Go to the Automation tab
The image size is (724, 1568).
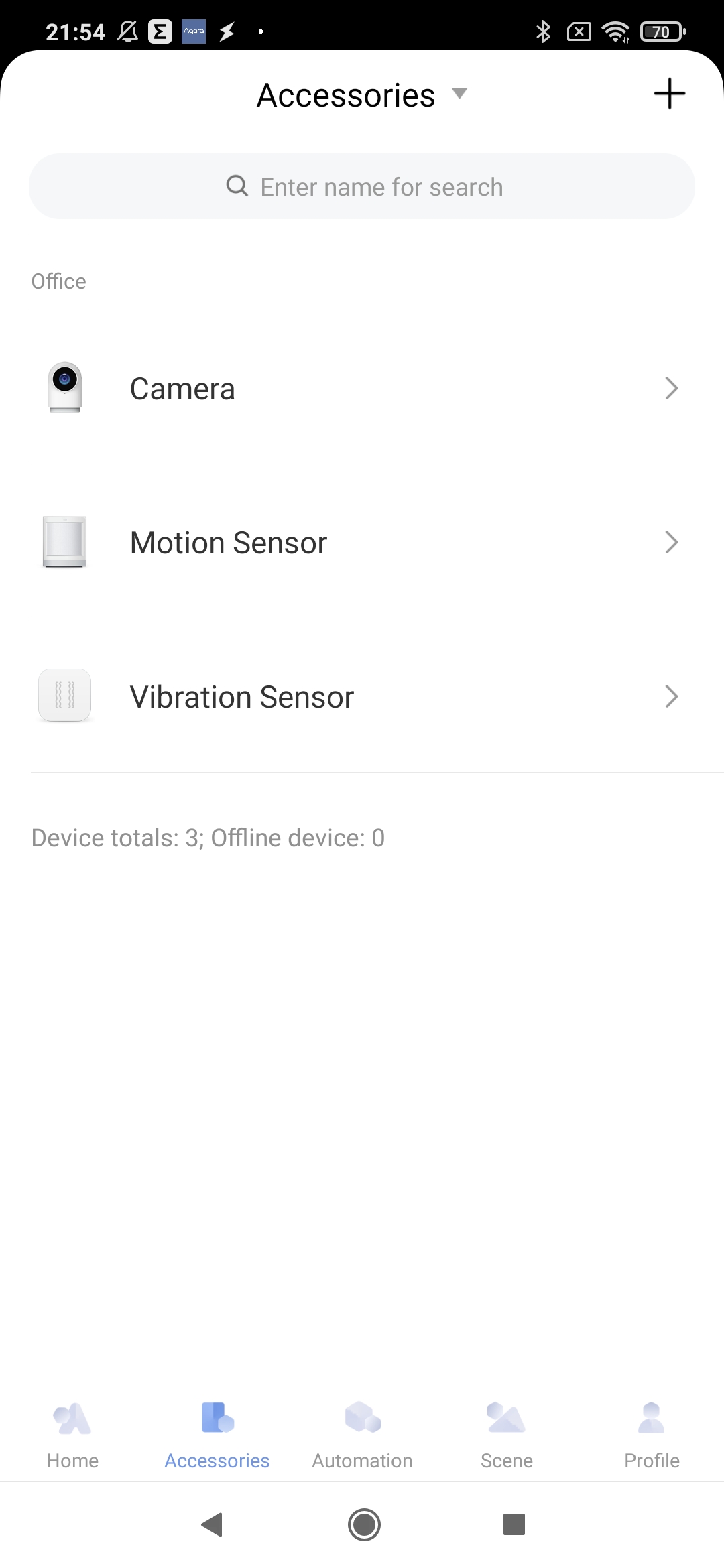pyautogui.click(x=362, y=1434)
